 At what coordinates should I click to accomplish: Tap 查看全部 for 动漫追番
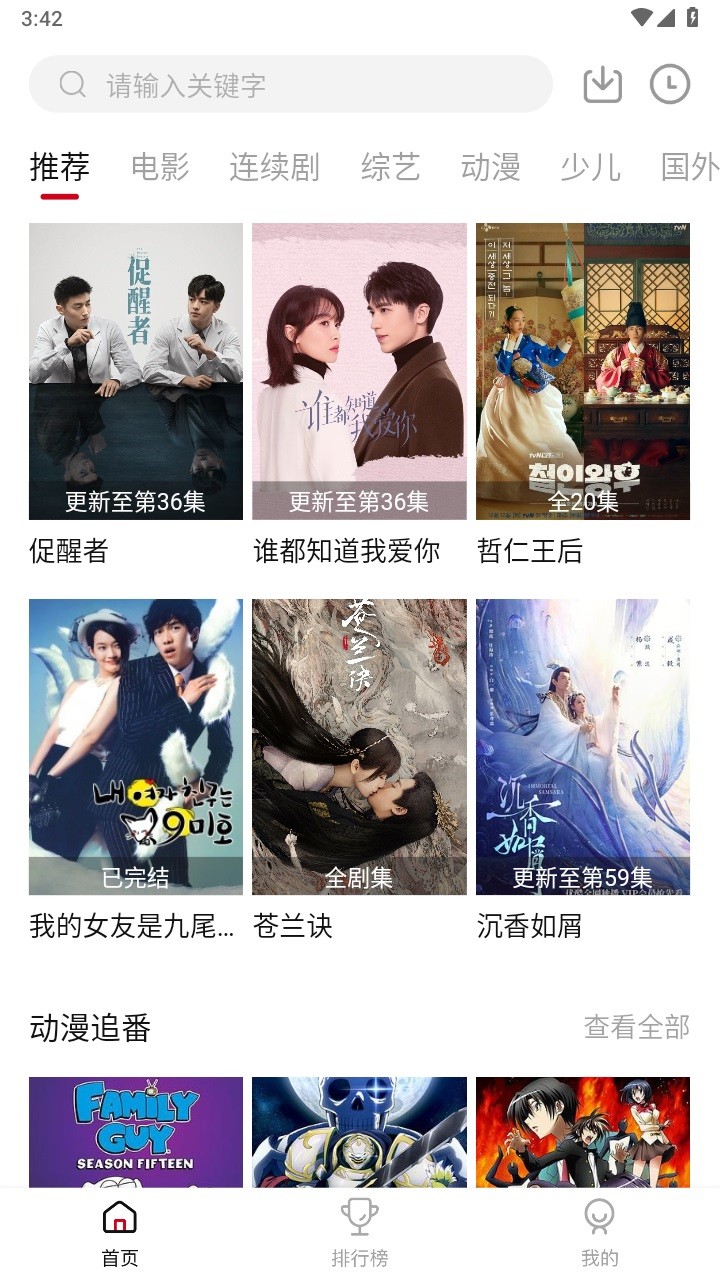637,1027
